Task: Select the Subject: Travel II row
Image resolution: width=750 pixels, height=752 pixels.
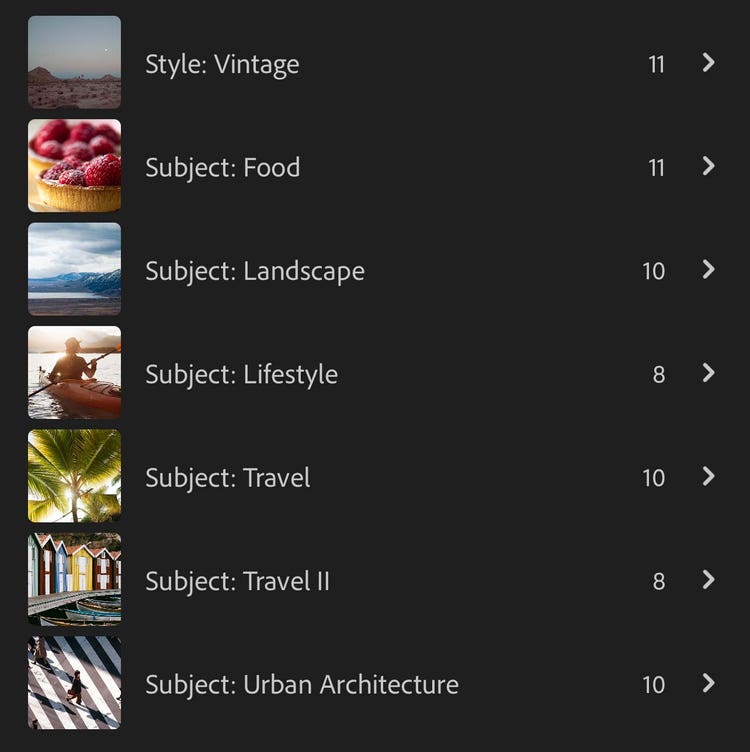Action: click(x=400, y=580)
